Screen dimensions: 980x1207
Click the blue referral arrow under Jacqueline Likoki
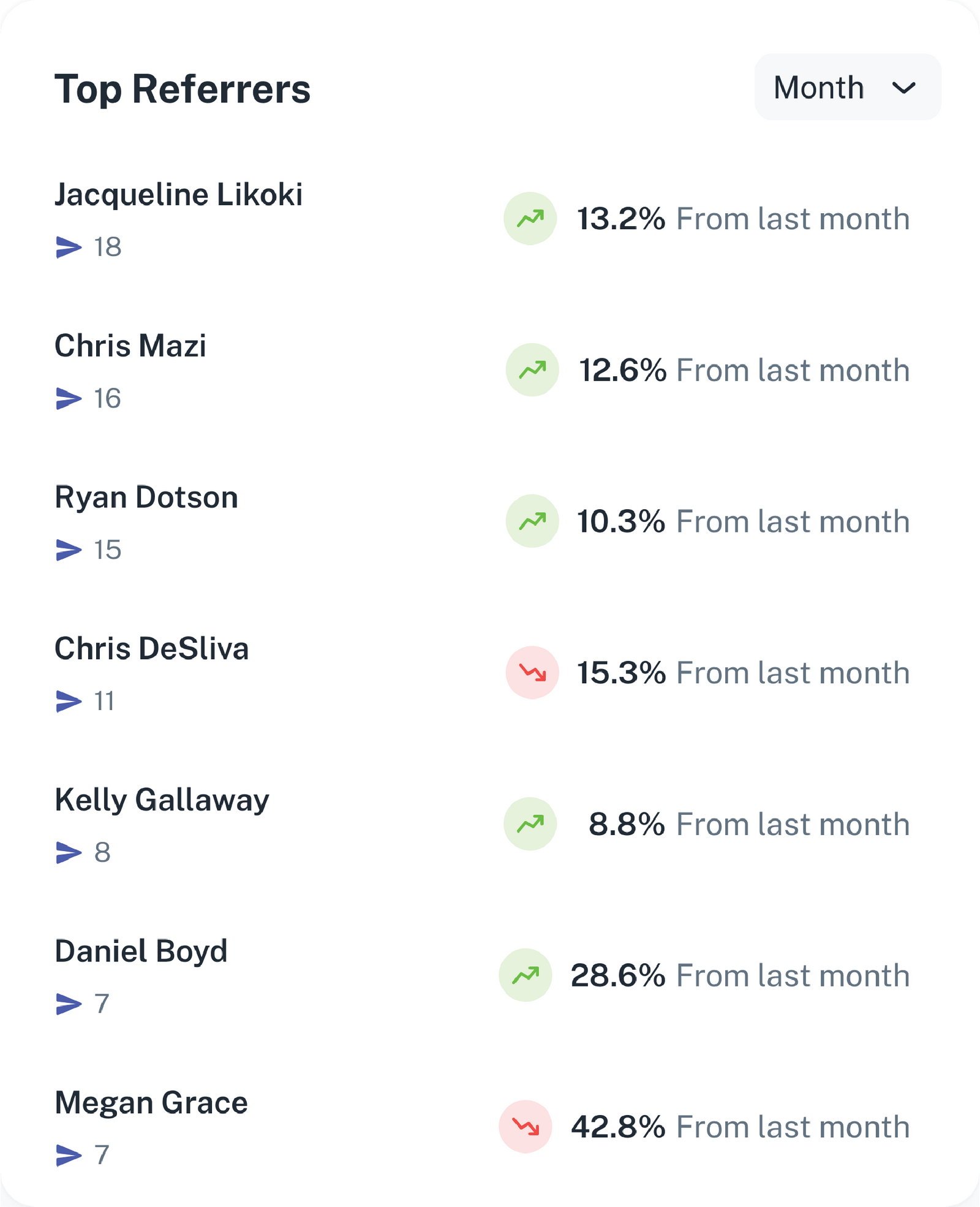pos(68,248)
